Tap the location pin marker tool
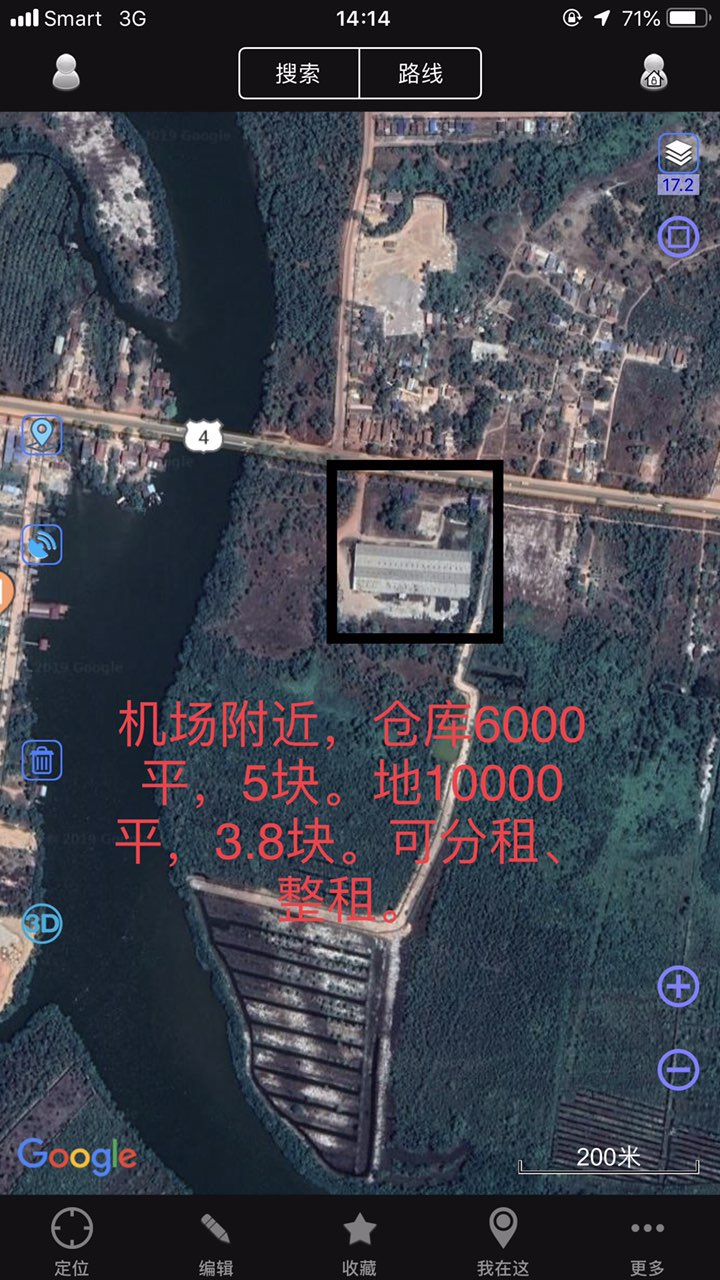Viewport: 720px width, 1280px height. [x=41, y=434]
